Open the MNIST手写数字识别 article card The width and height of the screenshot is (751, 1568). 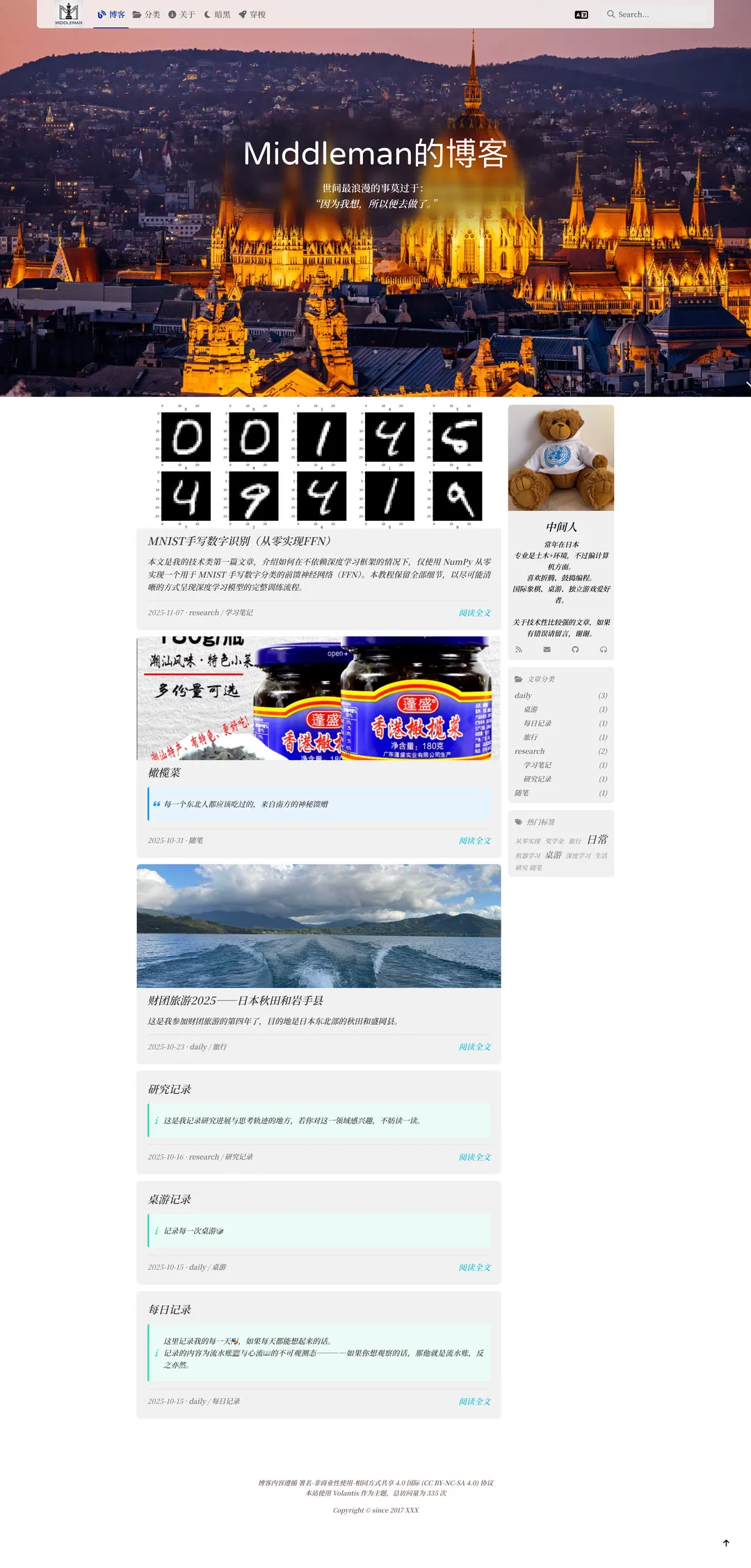click(239, 541)
